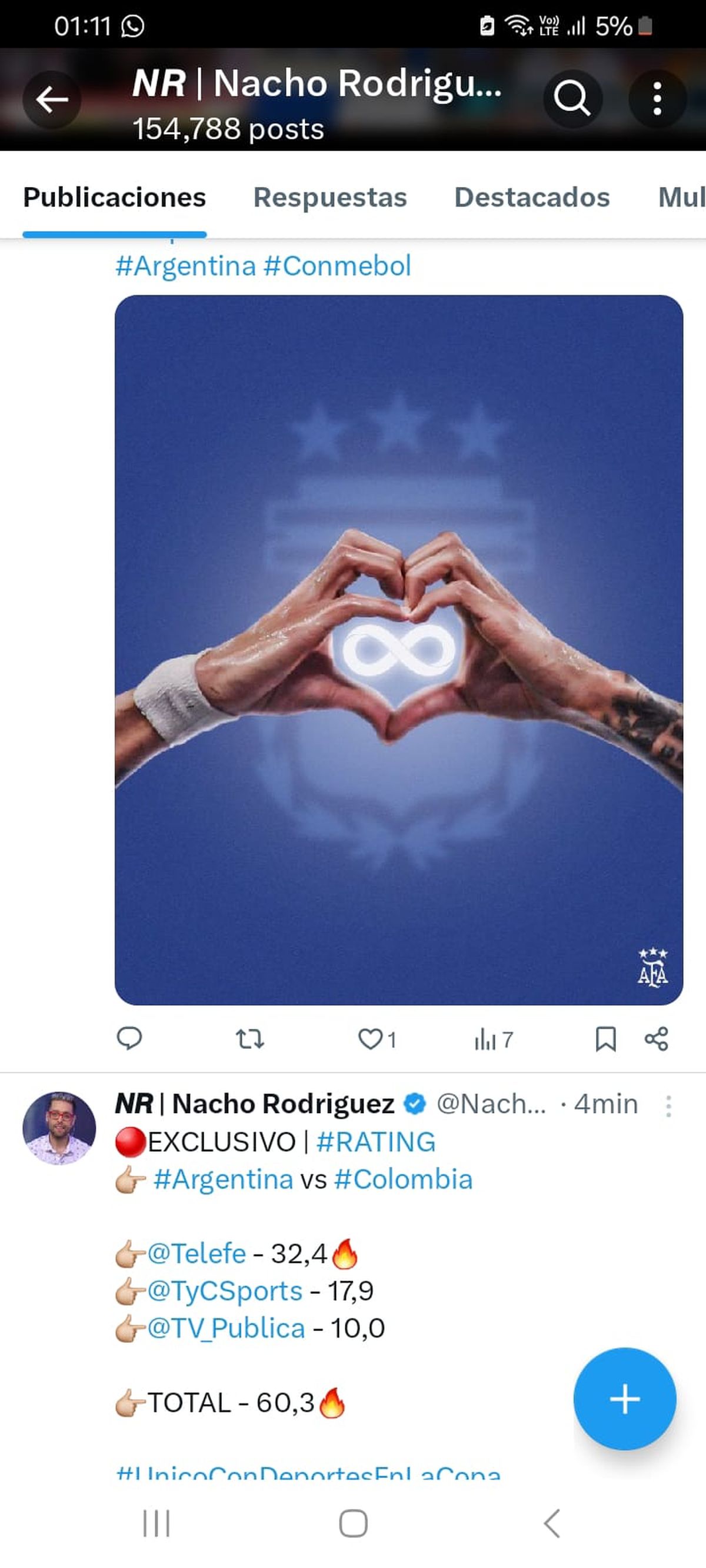
Task: Open more options for the EXCLUSIVO rating post
Action: coord(668,1106)
